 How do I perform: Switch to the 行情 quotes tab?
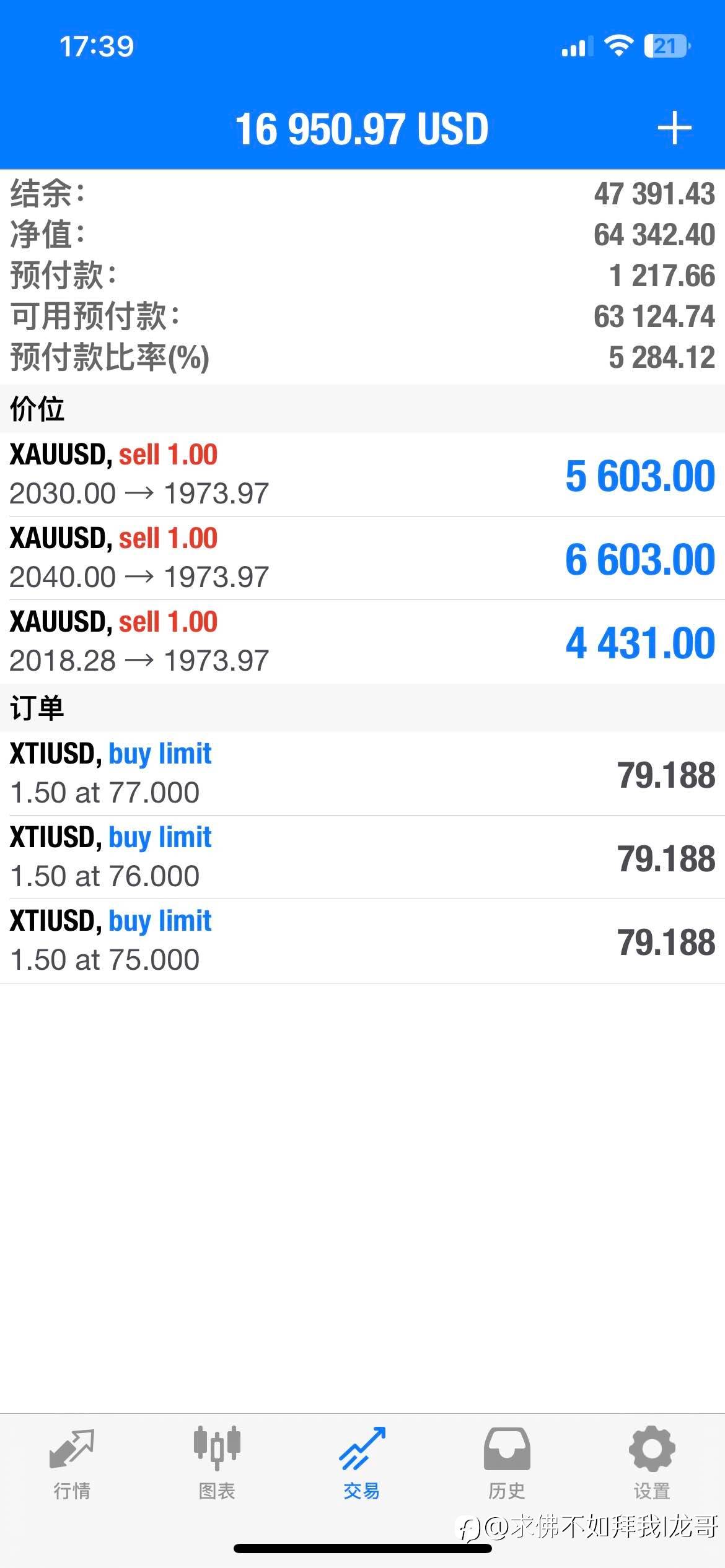[72, 1463]
